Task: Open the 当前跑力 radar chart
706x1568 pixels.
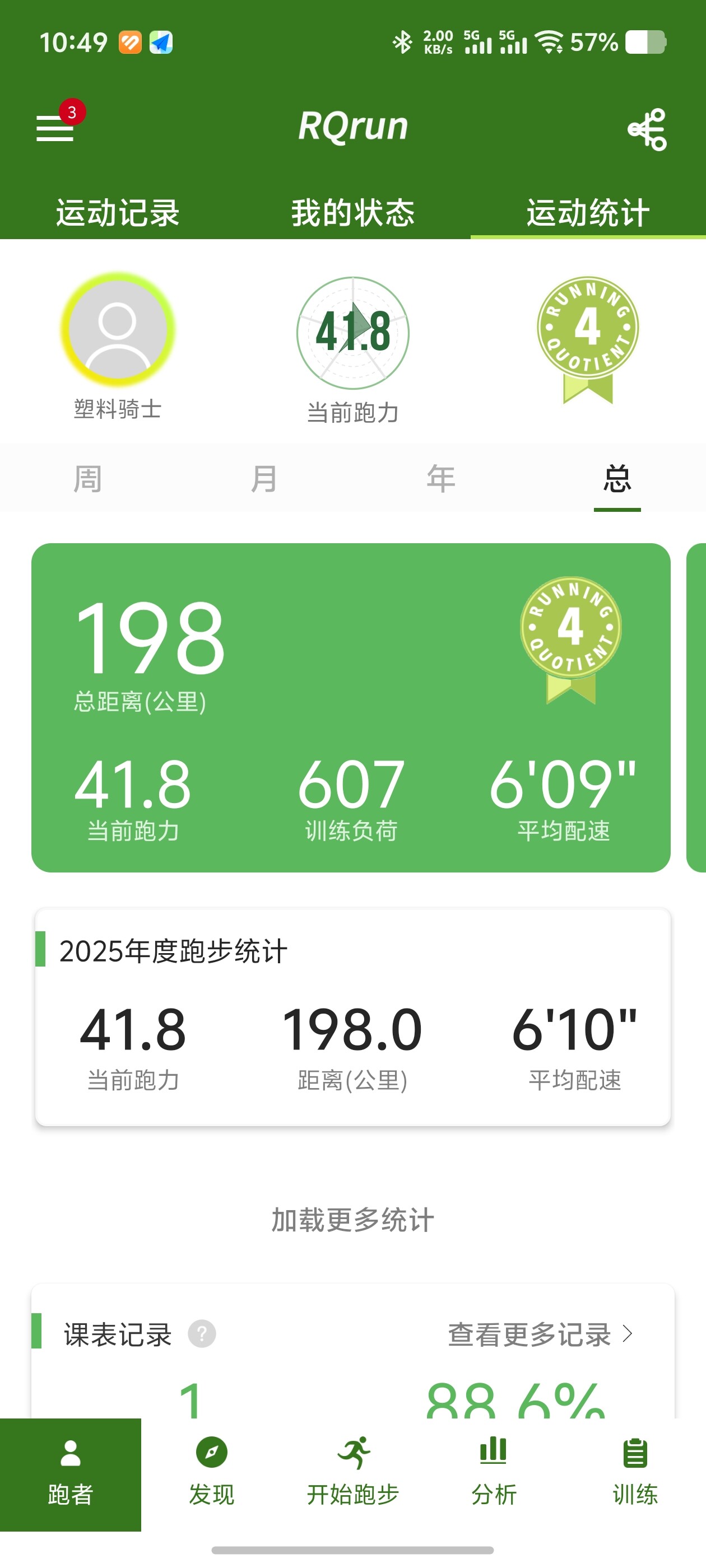Action: tap(352, 332)
